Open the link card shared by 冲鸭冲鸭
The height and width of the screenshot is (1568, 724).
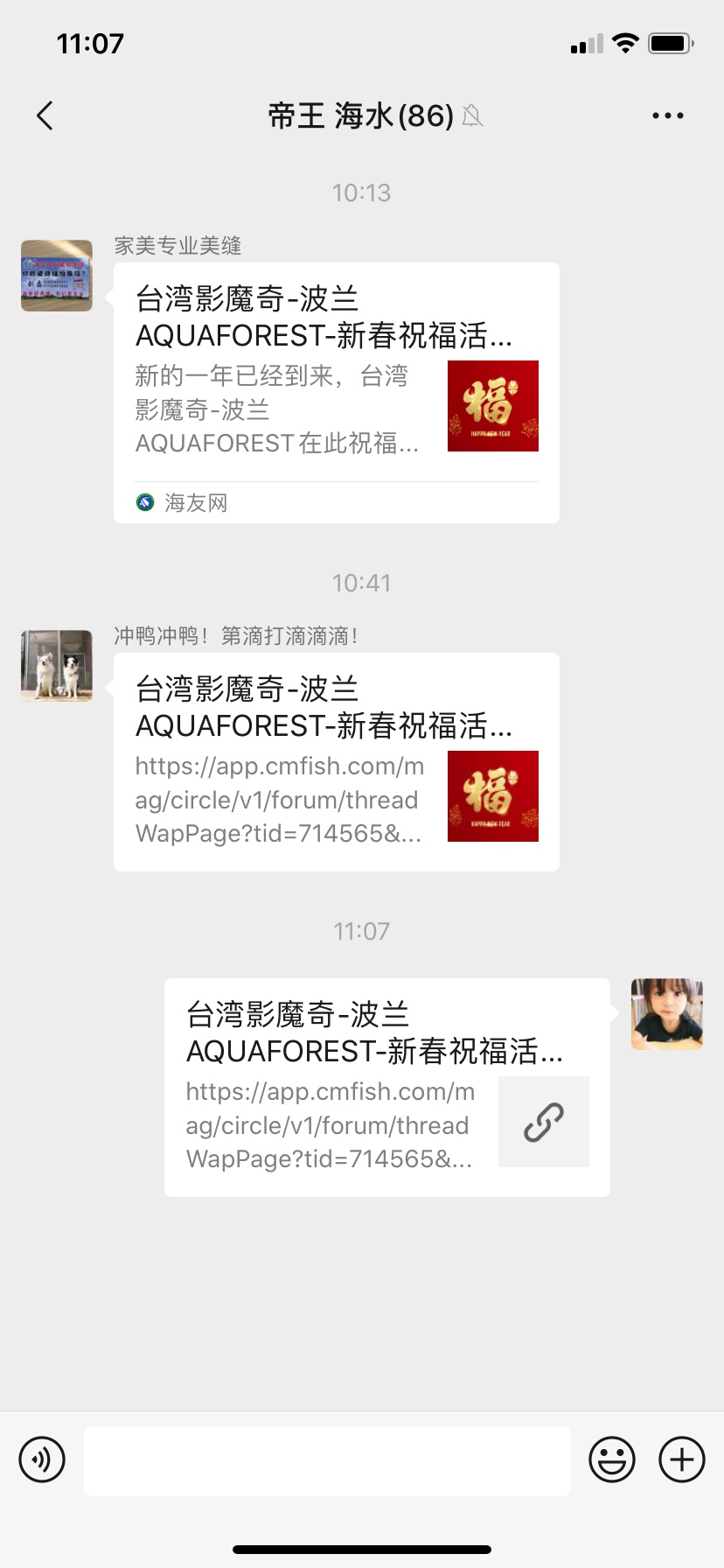(x=336, y=761)
